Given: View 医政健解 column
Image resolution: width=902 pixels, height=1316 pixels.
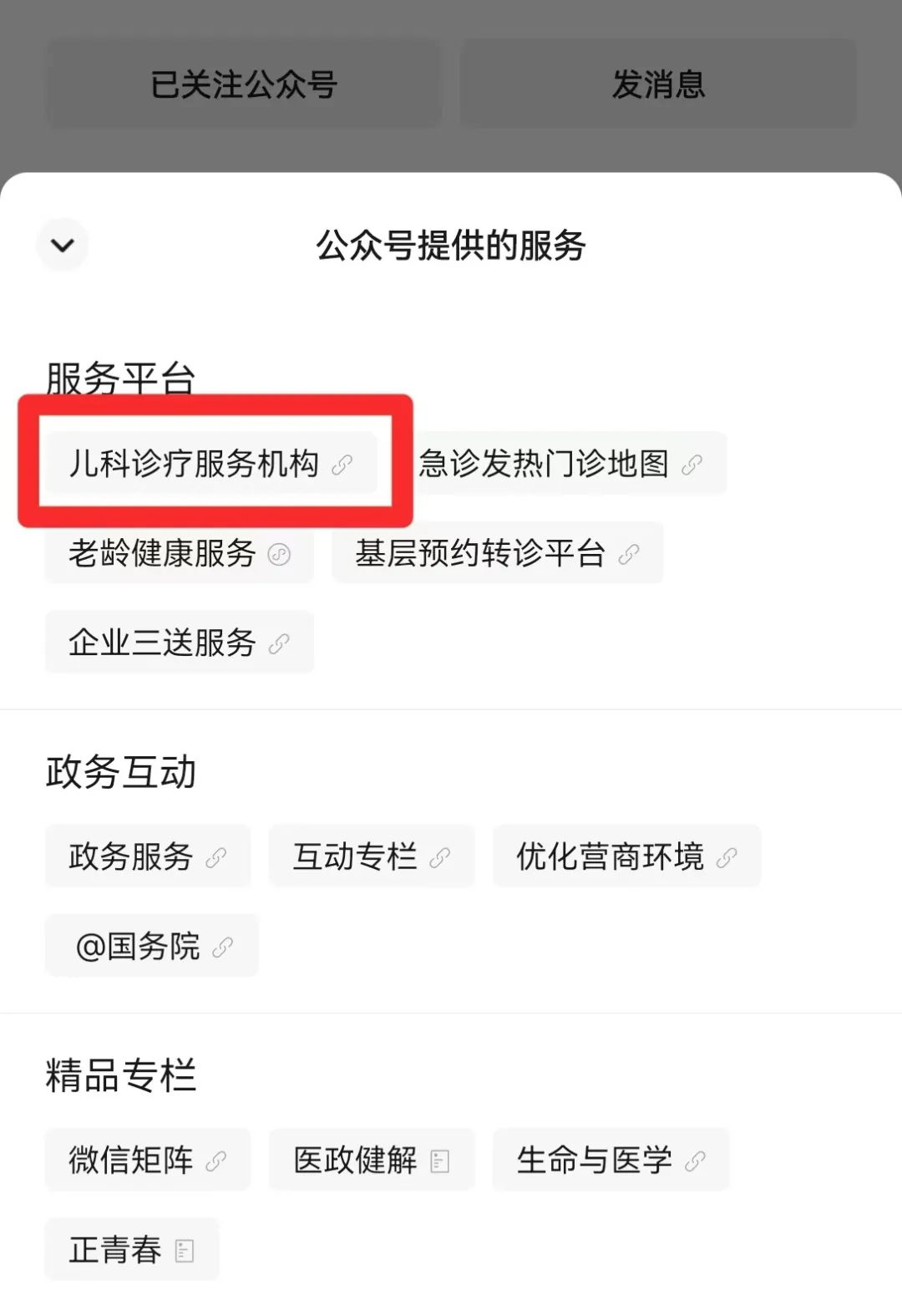Looking at the screenshot, I should tap(371, 1160).
